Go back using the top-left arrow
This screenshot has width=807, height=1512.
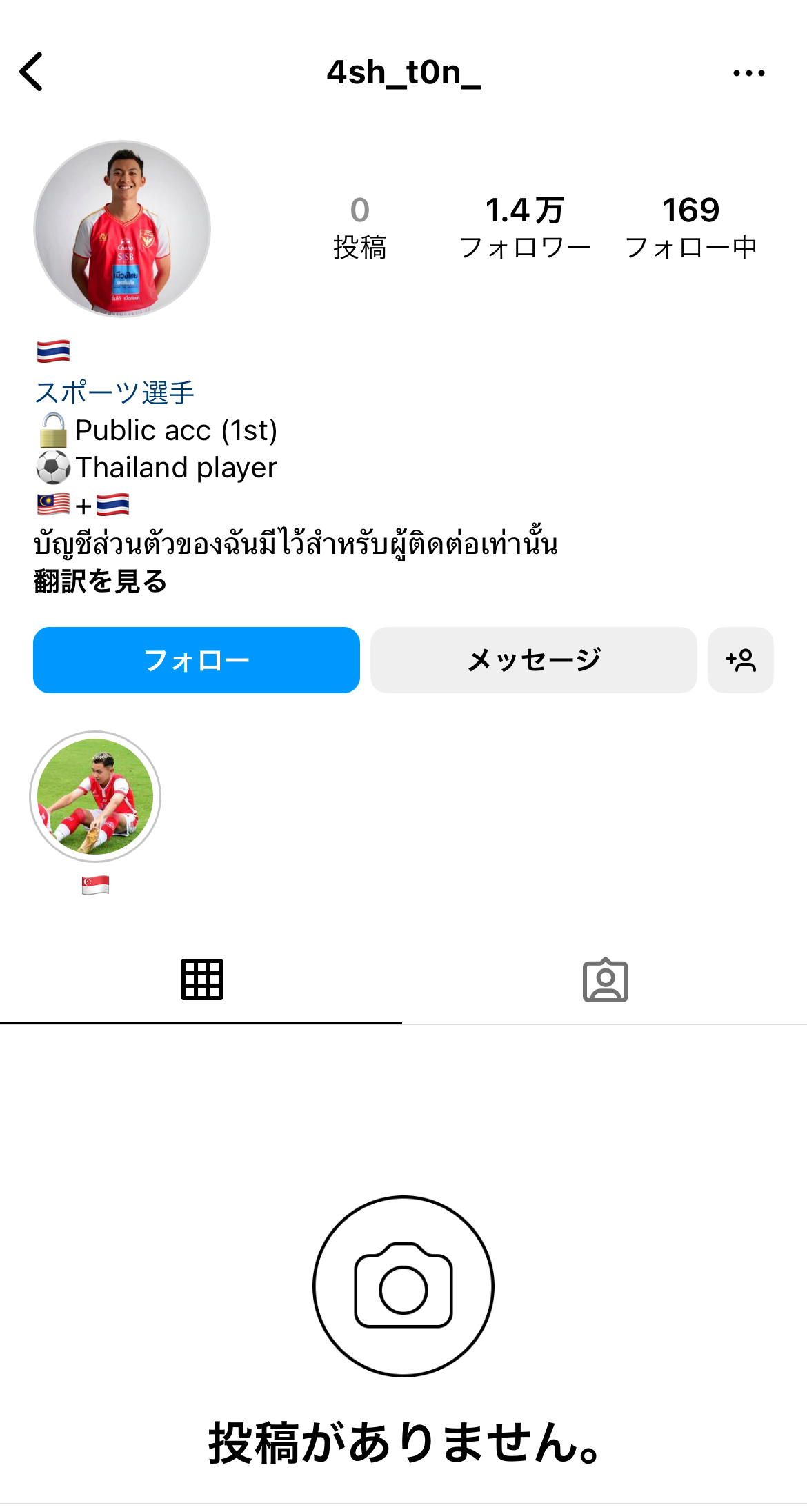click(32, 72)
